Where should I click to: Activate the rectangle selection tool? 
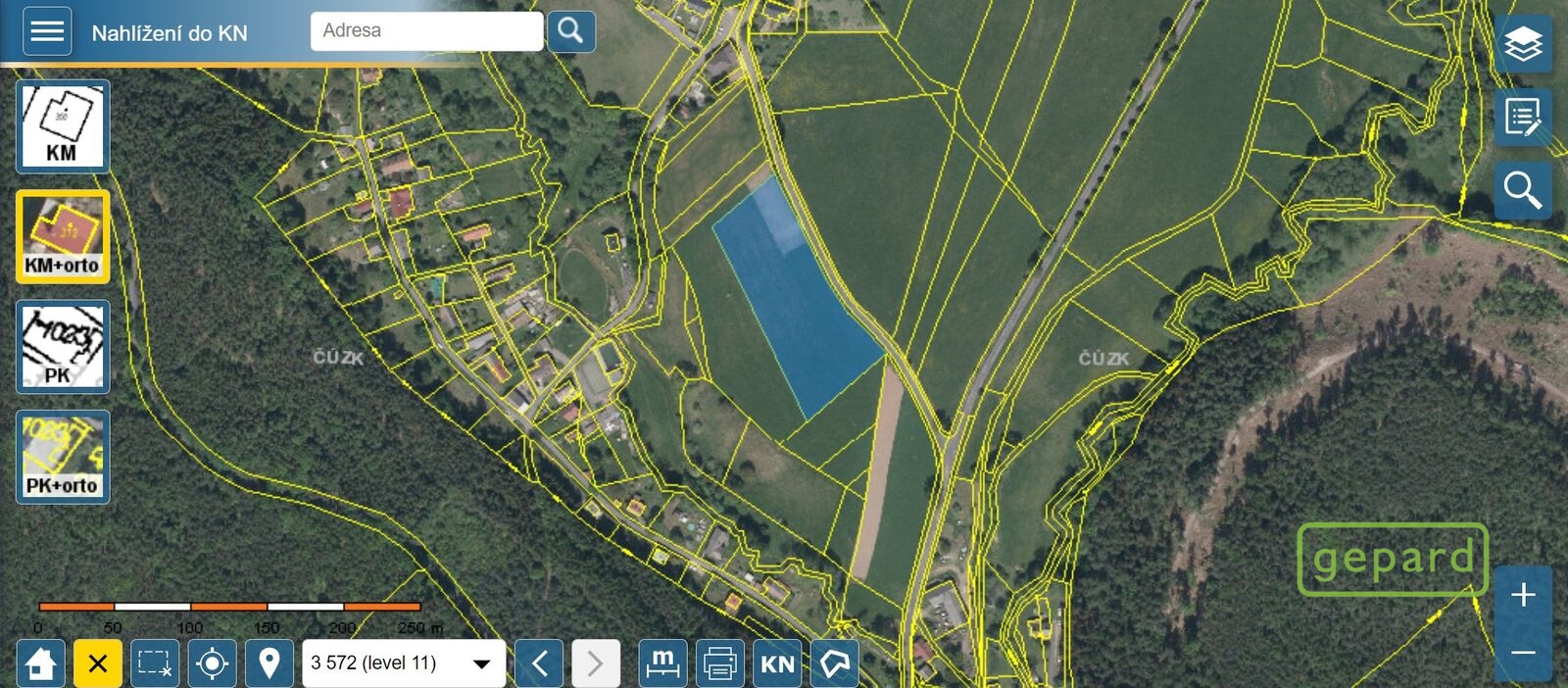point(155,663)
